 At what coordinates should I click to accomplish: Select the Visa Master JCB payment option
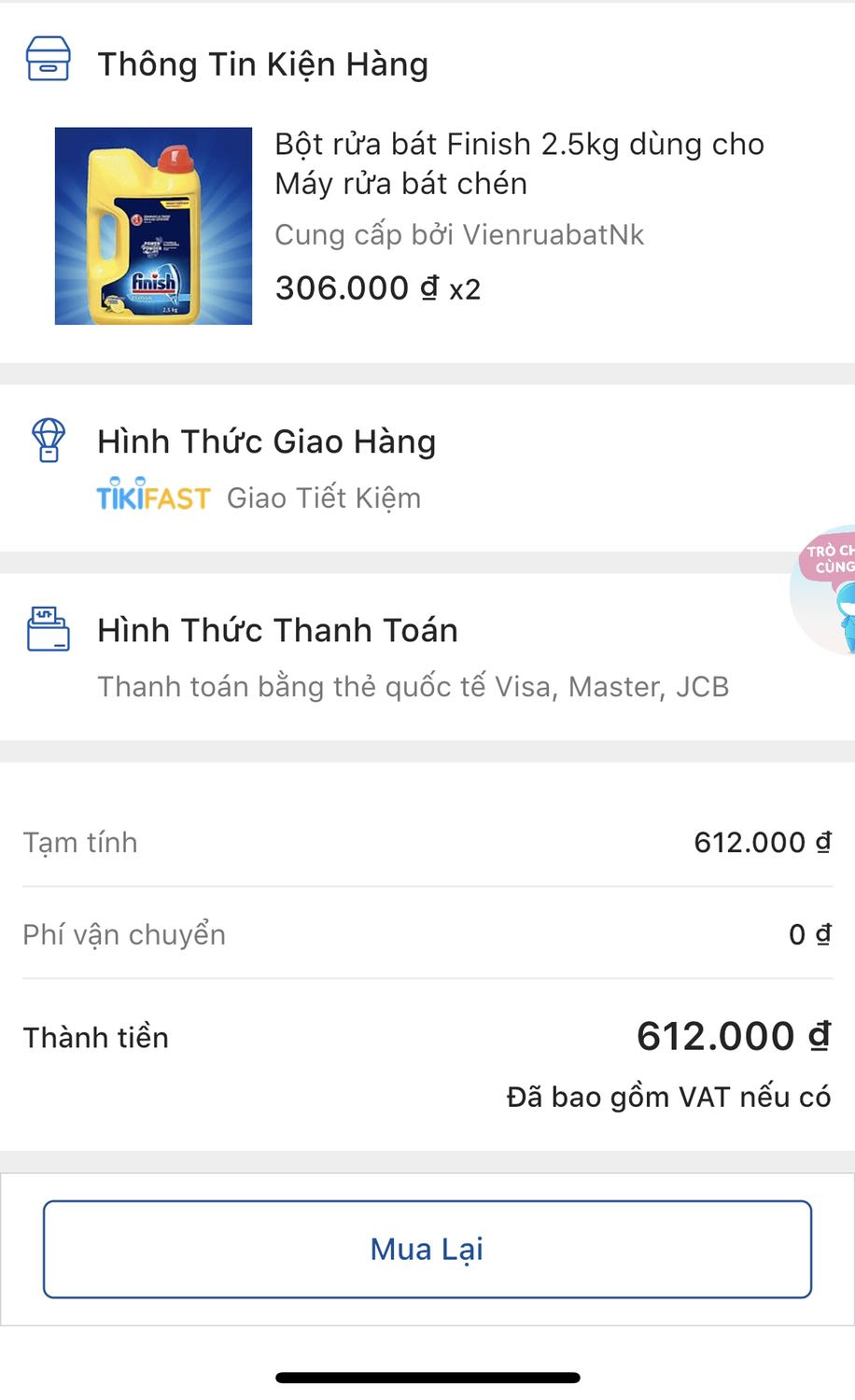click(x=413, y=686)
